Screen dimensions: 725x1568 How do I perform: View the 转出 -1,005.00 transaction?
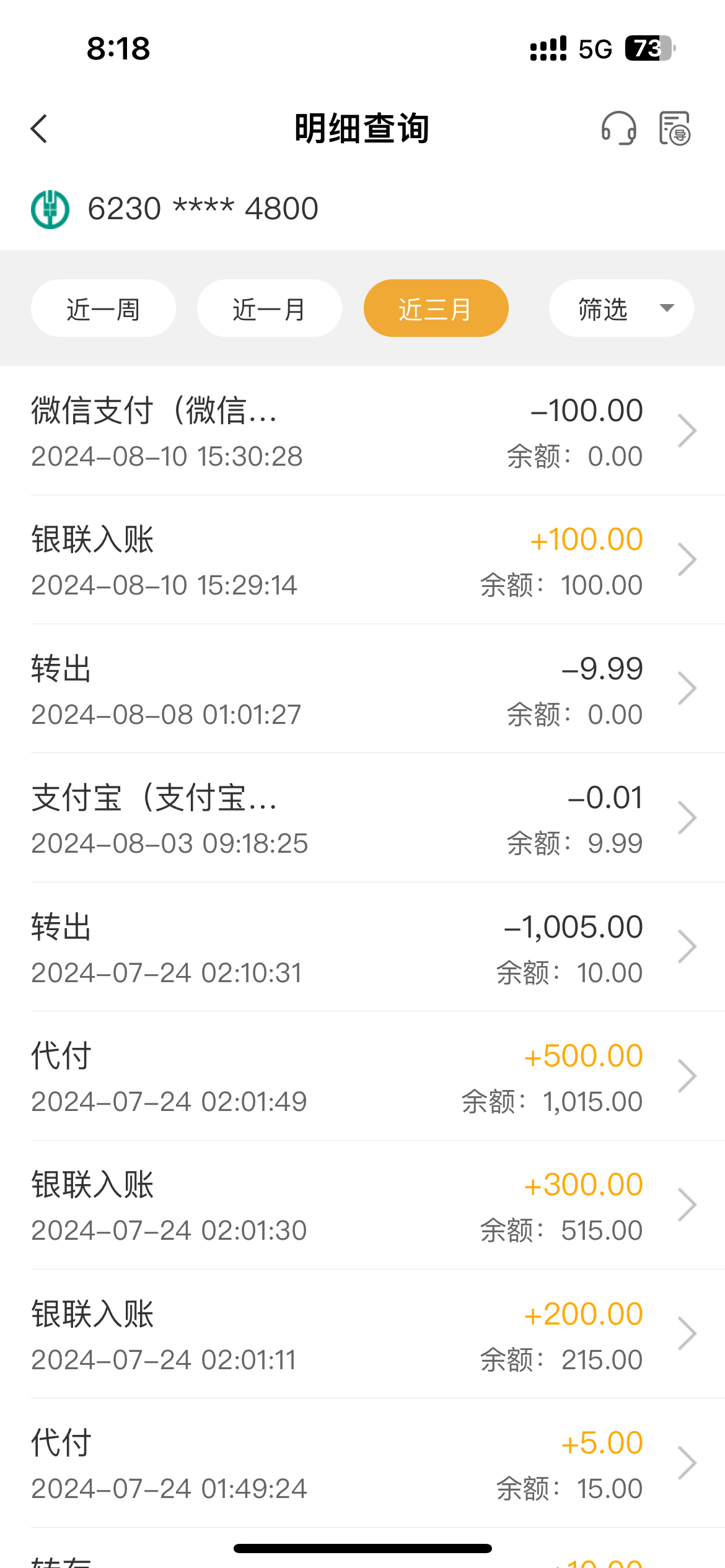(362, 947)
